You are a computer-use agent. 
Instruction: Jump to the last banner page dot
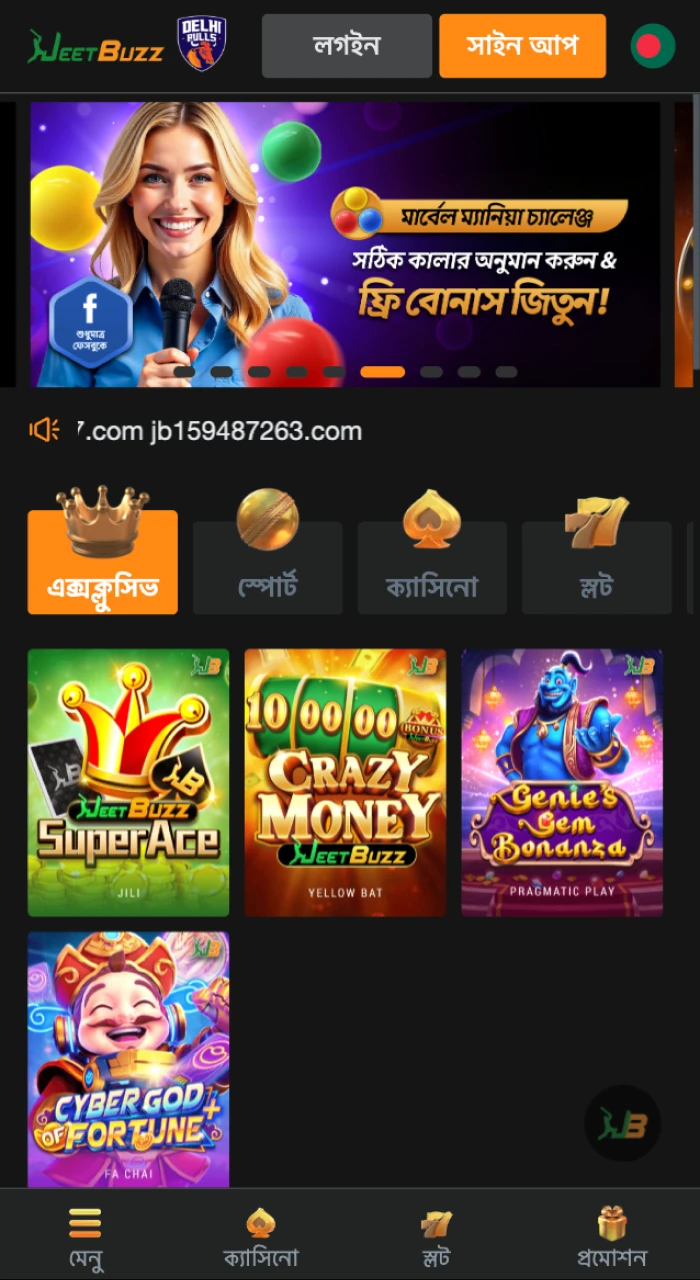[x=507, y=372]
